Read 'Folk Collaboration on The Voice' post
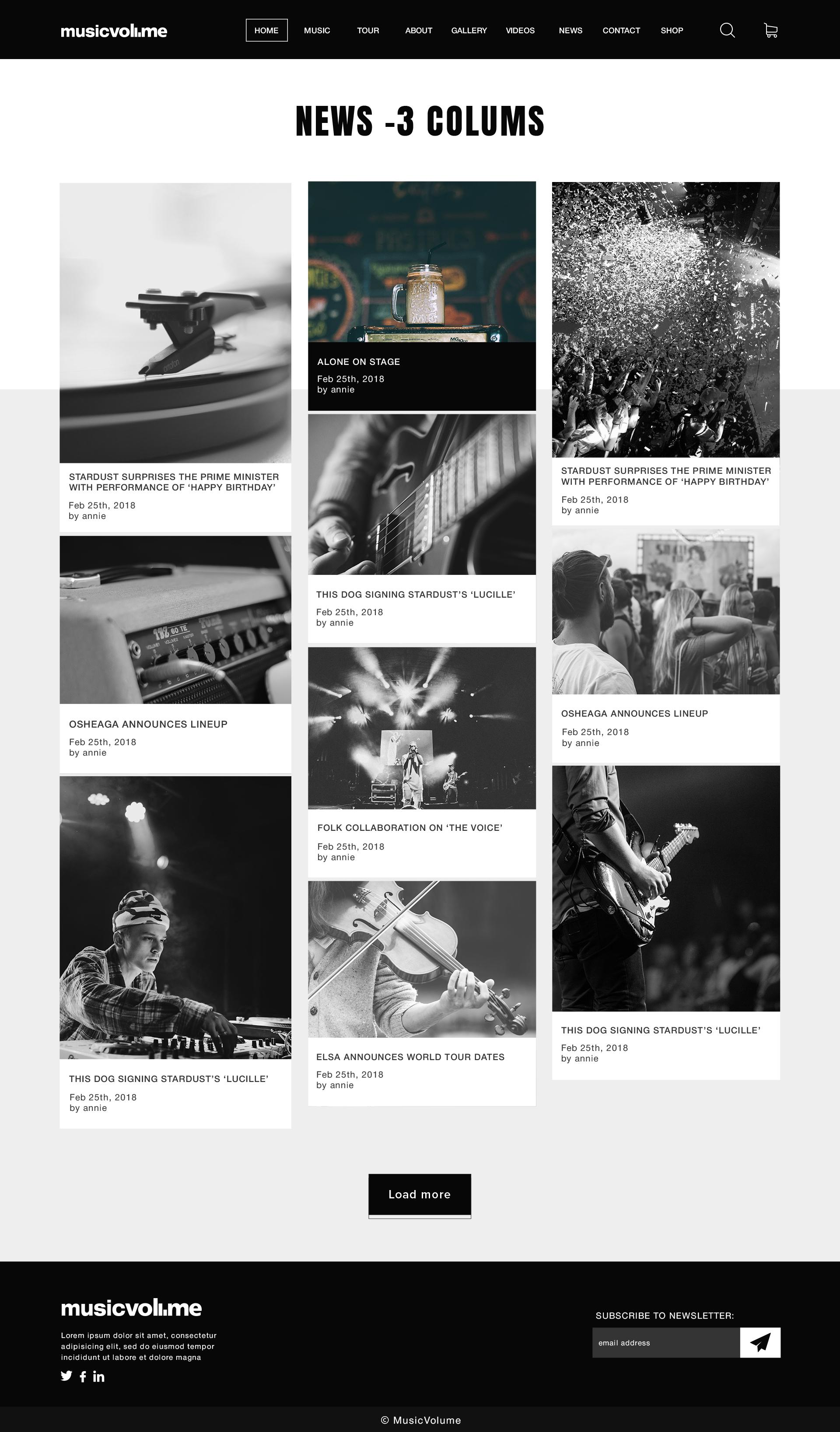 [410, 828]
